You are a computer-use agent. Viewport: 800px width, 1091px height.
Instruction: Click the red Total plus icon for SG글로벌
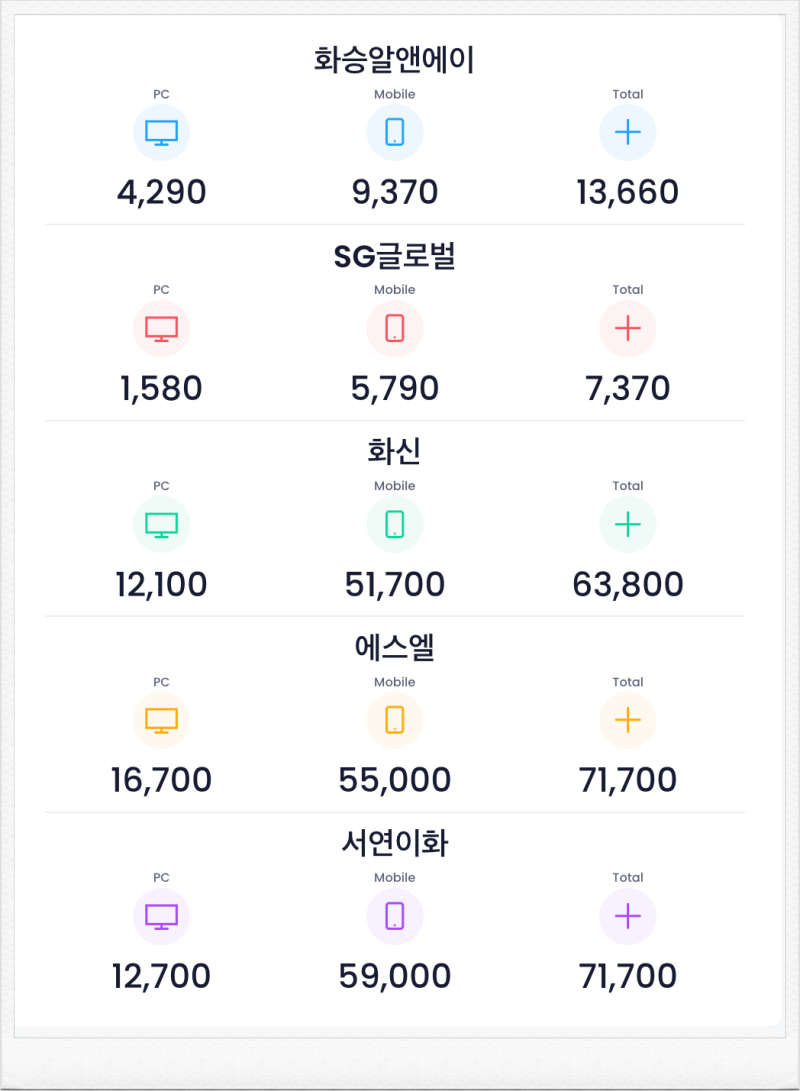628,328
